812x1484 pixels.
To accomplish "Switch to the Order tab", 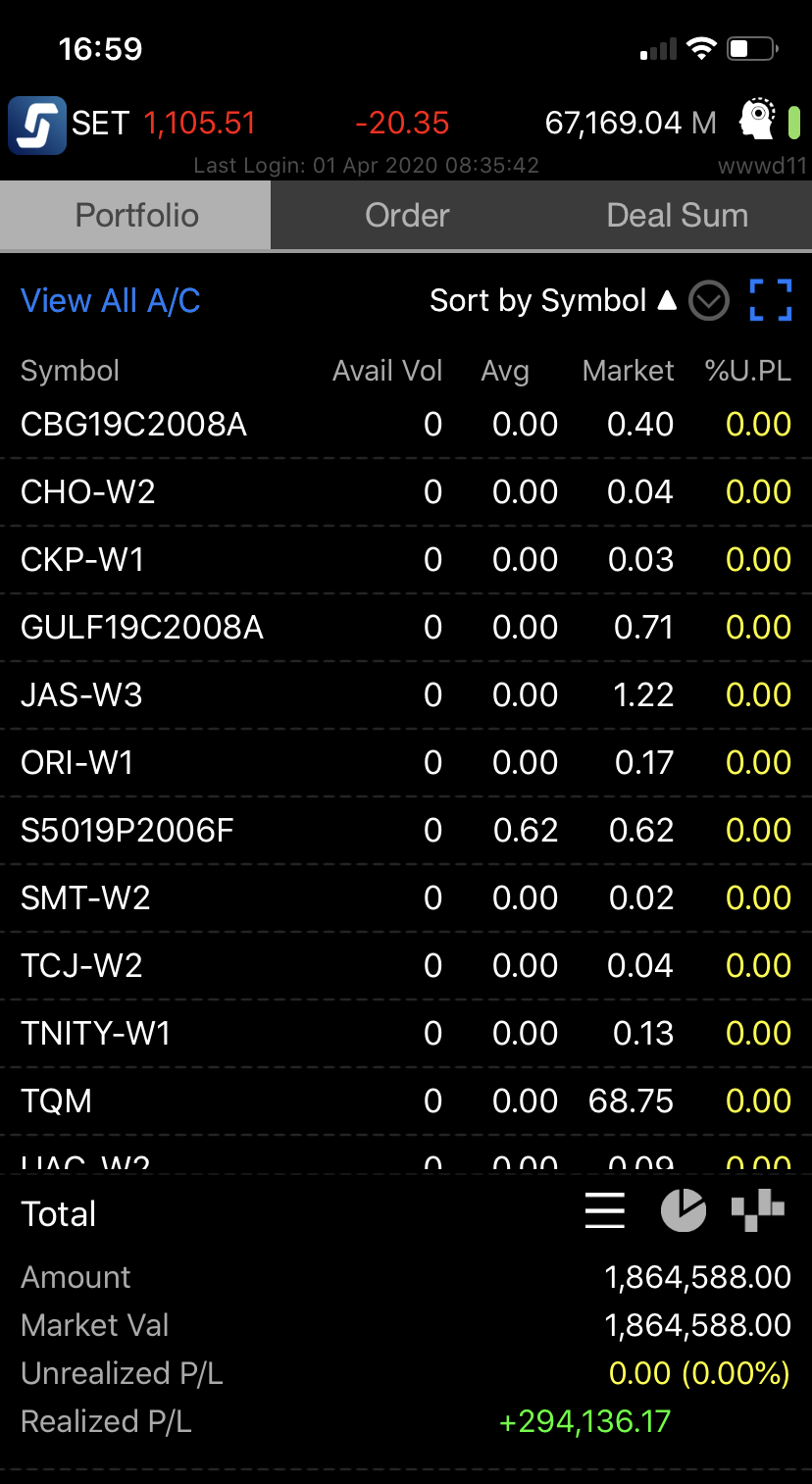I will (407, 215).
